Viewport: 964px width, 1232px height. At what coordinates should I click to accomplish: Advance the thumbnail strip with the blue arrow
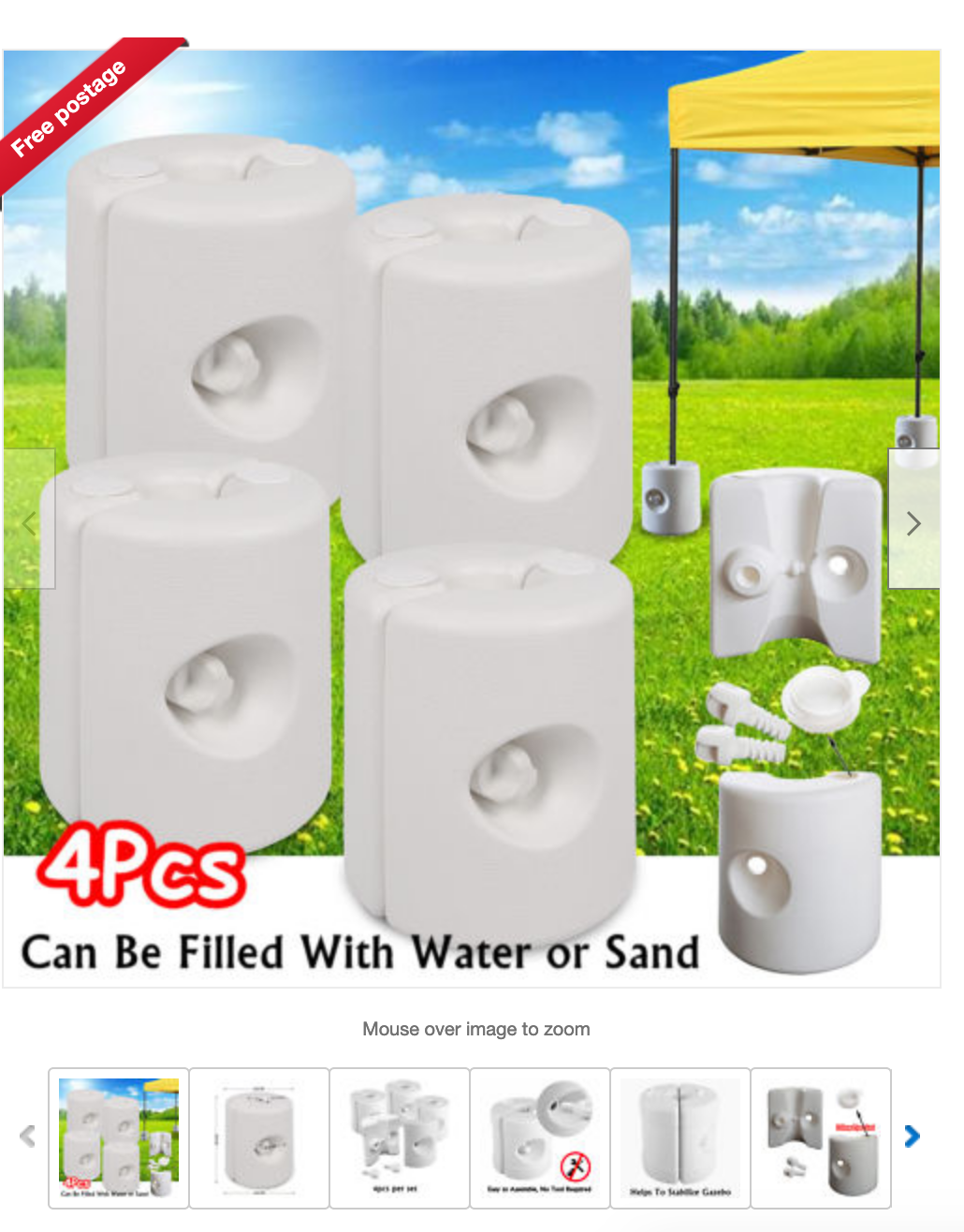click(x=913, y=1137)
